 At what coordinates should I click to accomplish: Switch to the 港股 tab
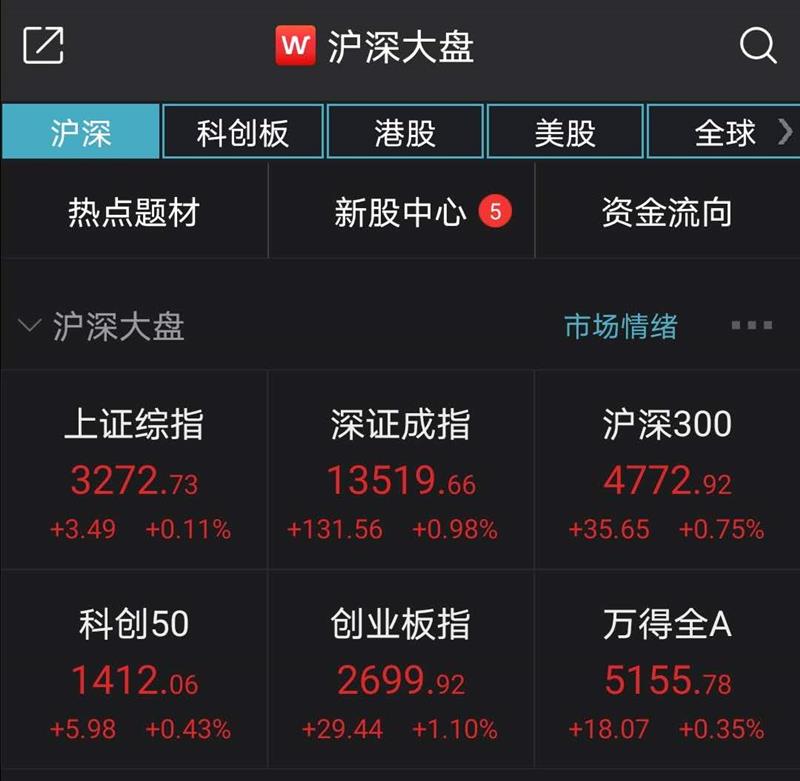click(404, 133)
